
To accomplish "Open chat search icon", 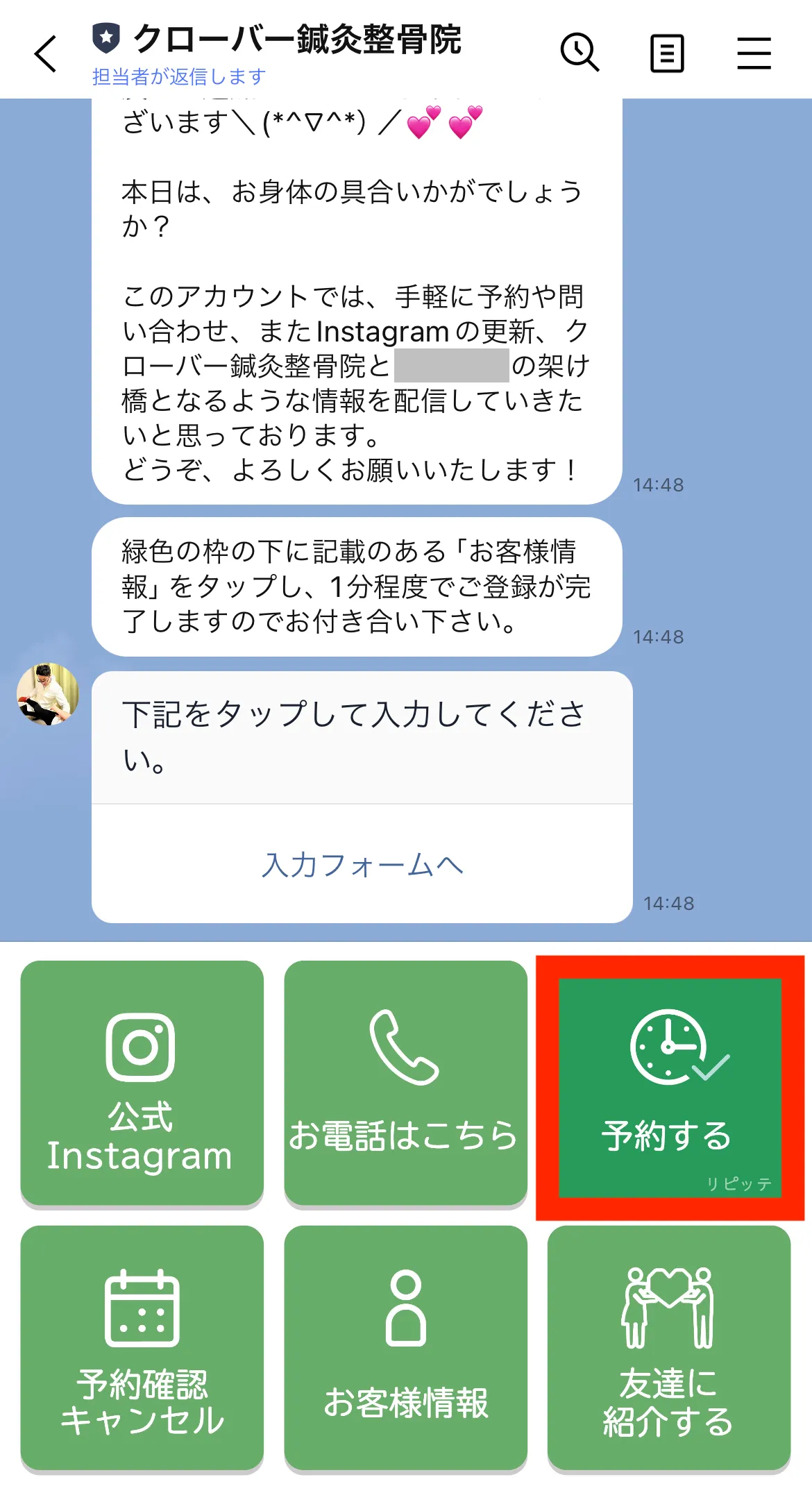I will (x=580, y=53).
